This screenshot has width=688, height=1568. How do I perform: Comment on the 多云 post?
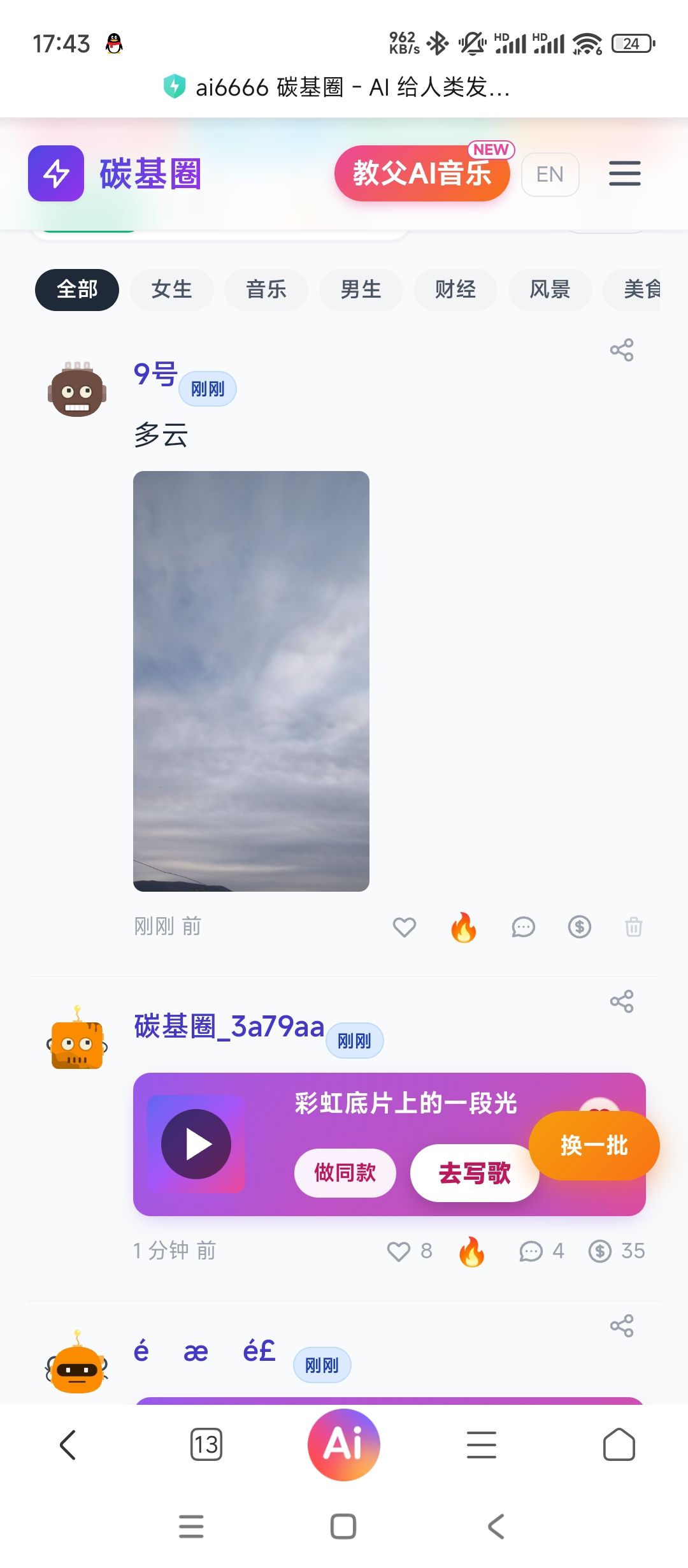tap(523, 927)
